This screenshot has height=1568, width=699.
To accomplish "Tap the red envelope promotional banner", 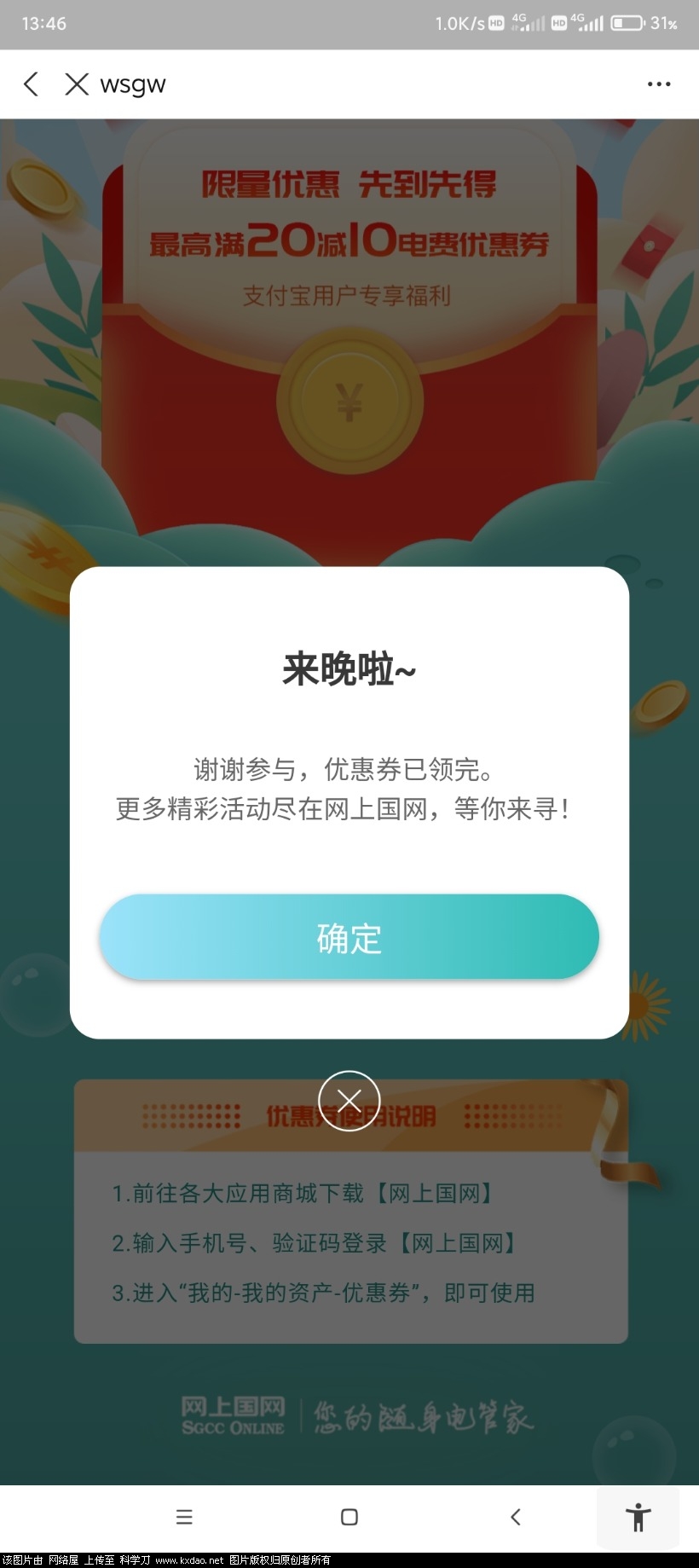I will (x=349, y=239).
